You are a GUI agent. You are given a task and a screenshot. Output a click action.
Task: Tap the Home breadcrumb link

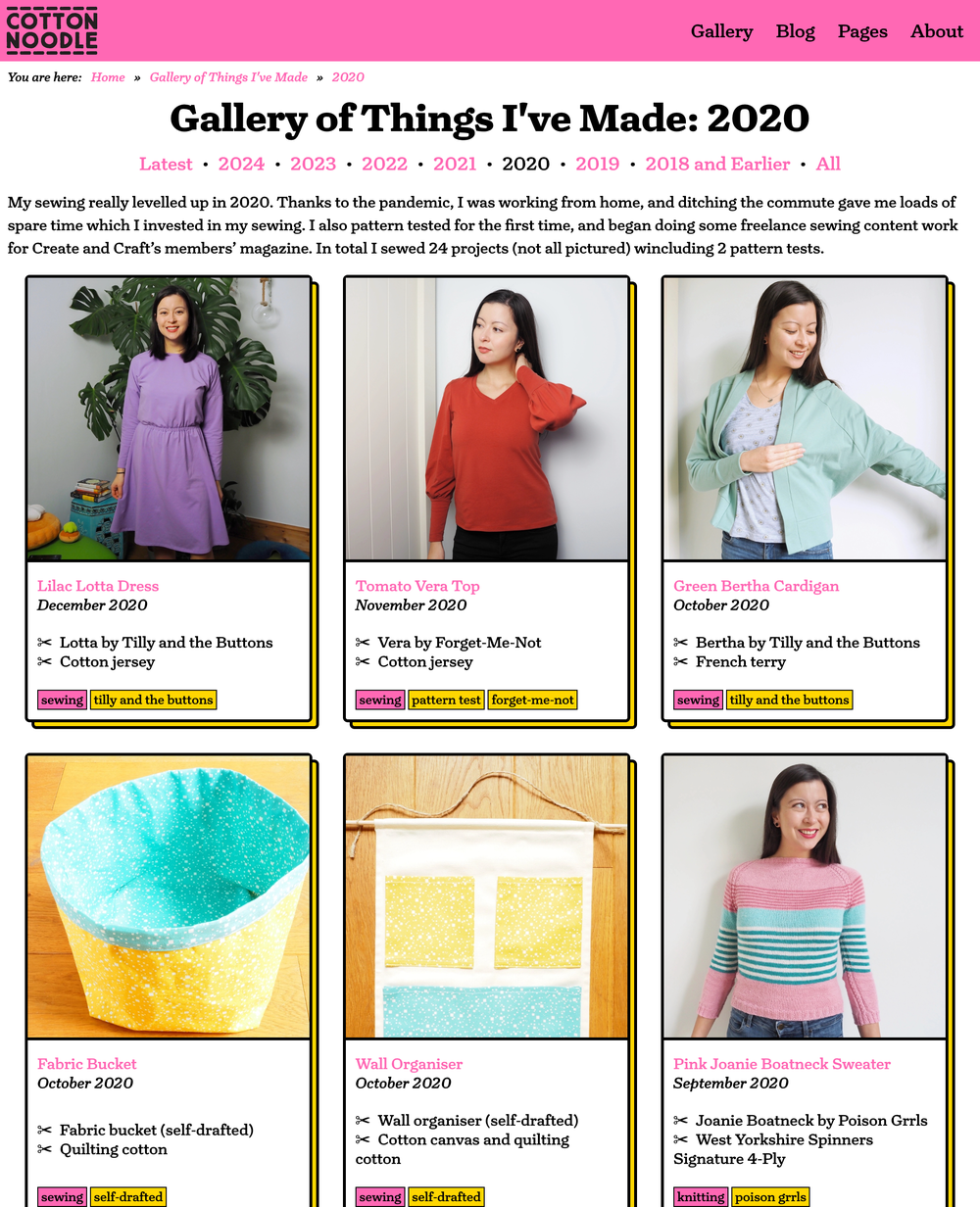(108, 77)
